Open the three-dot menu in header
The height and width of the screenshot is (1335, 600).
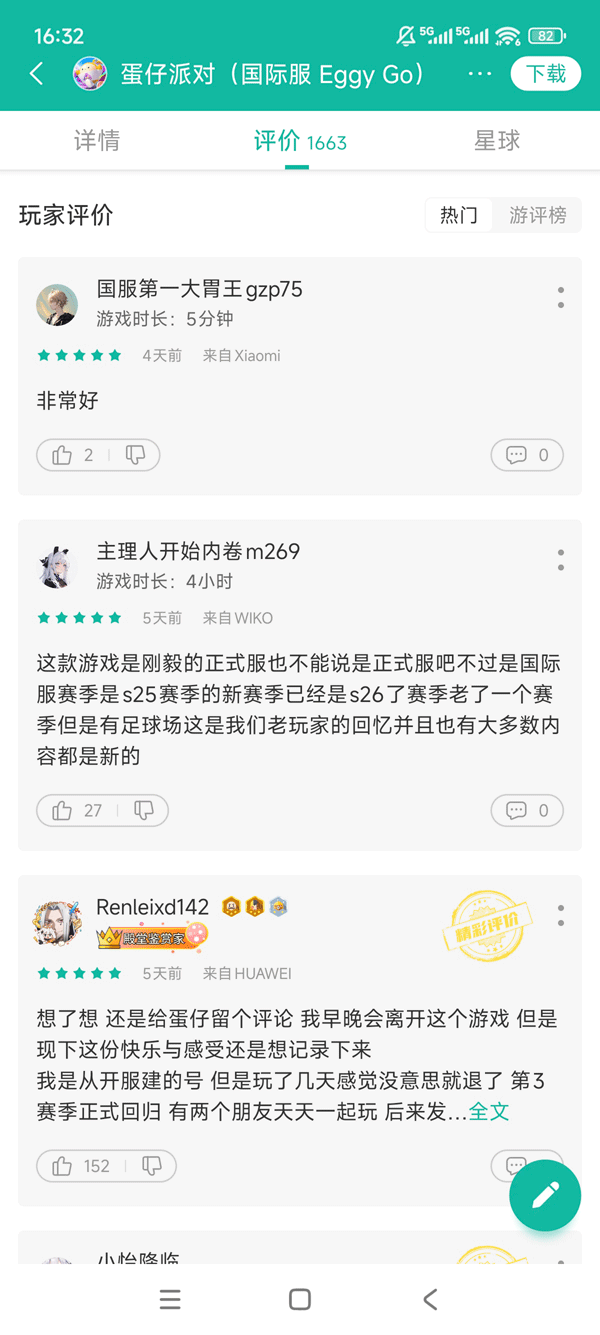pyautogui.click(x=479, y=74)
